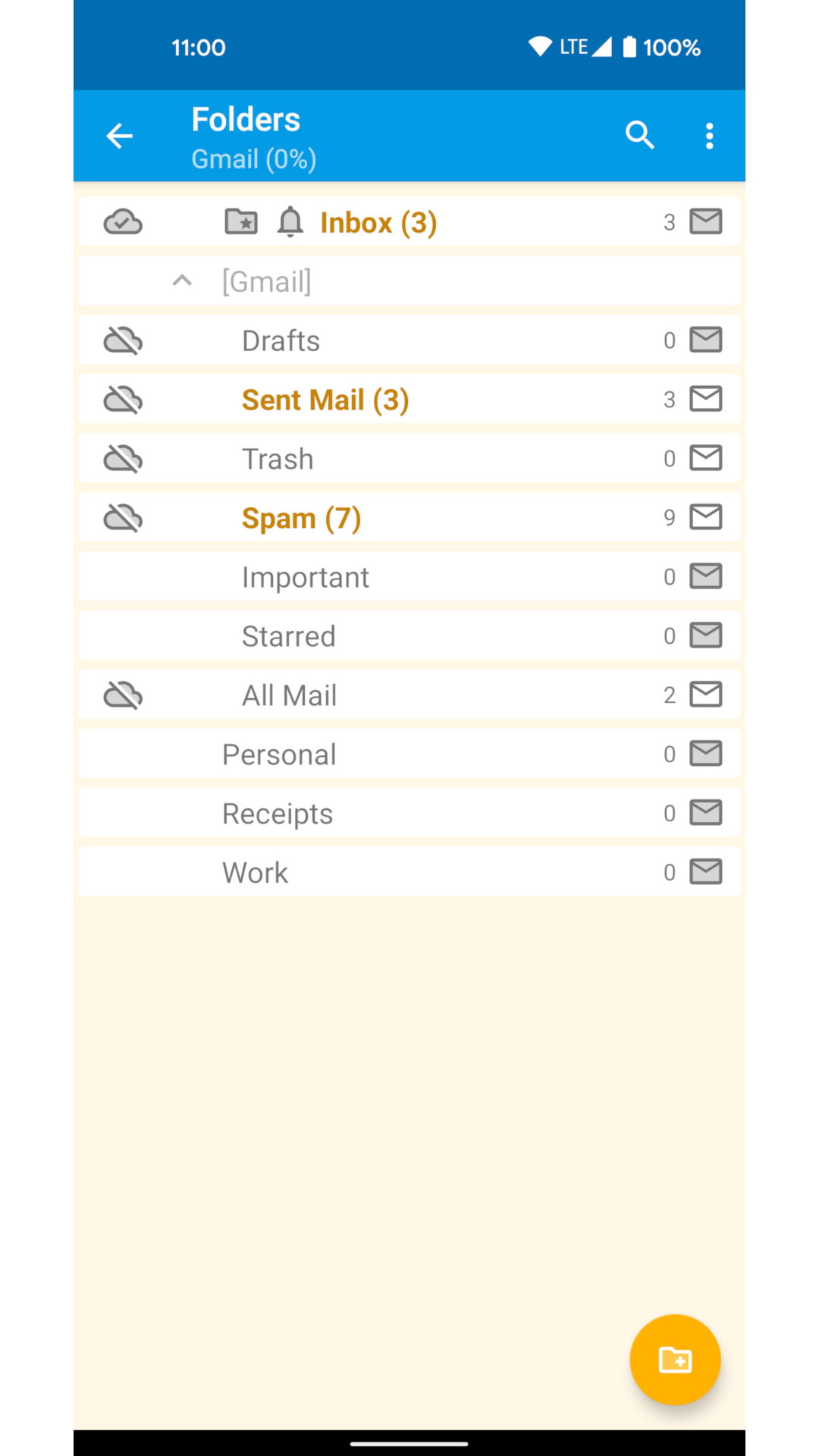The image size is (819, 1456).
Task: Open the Important folder
Action: coord(305,578)
